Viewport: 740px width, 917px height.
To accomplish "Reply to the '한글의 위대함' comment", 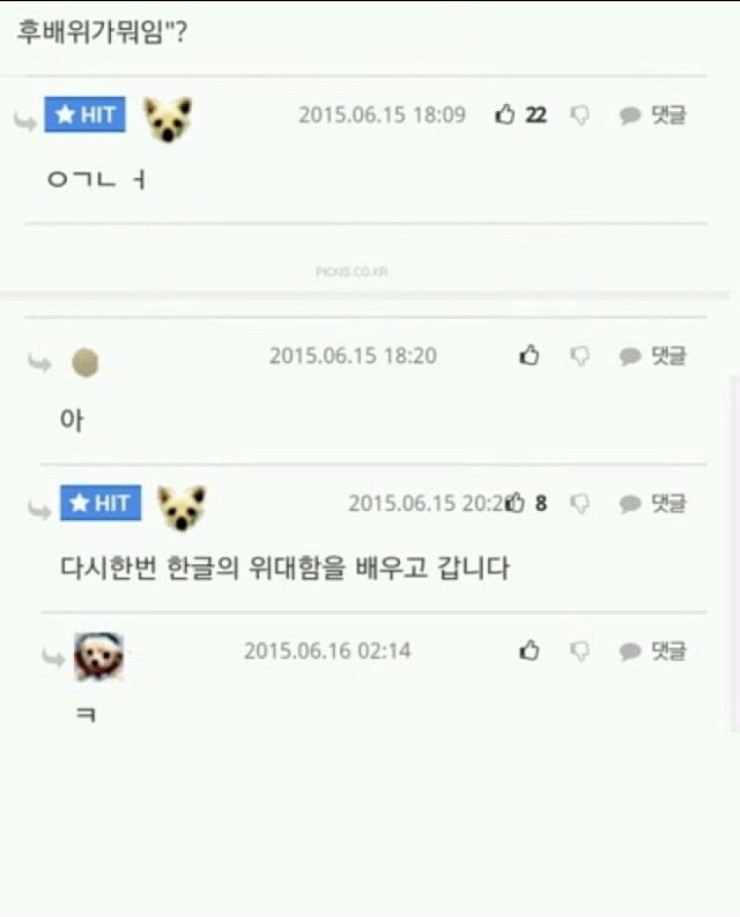I will point(653,503).
